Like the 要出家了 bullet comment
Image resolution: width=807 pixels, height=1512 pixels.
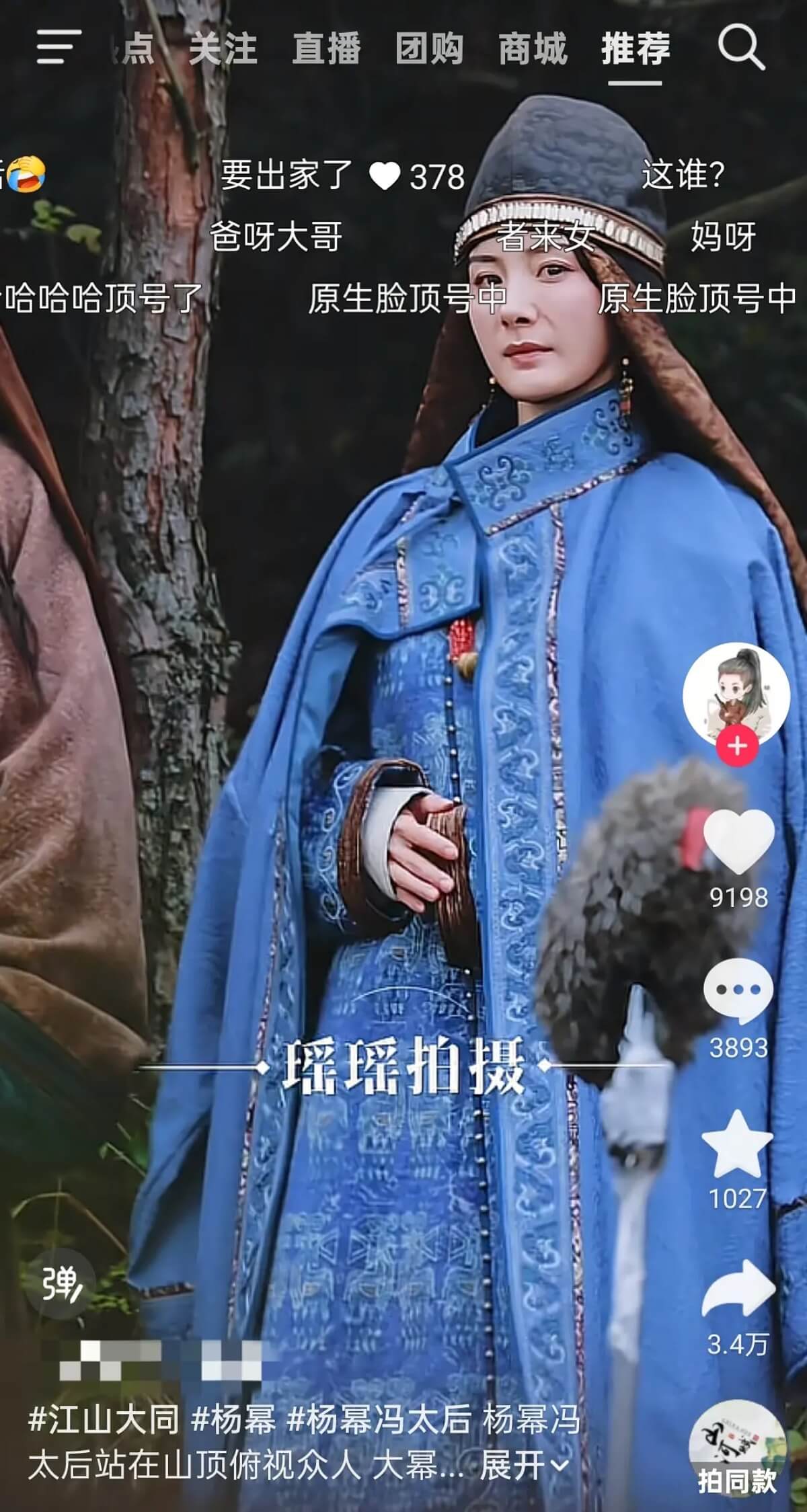(x=385, y=176)
